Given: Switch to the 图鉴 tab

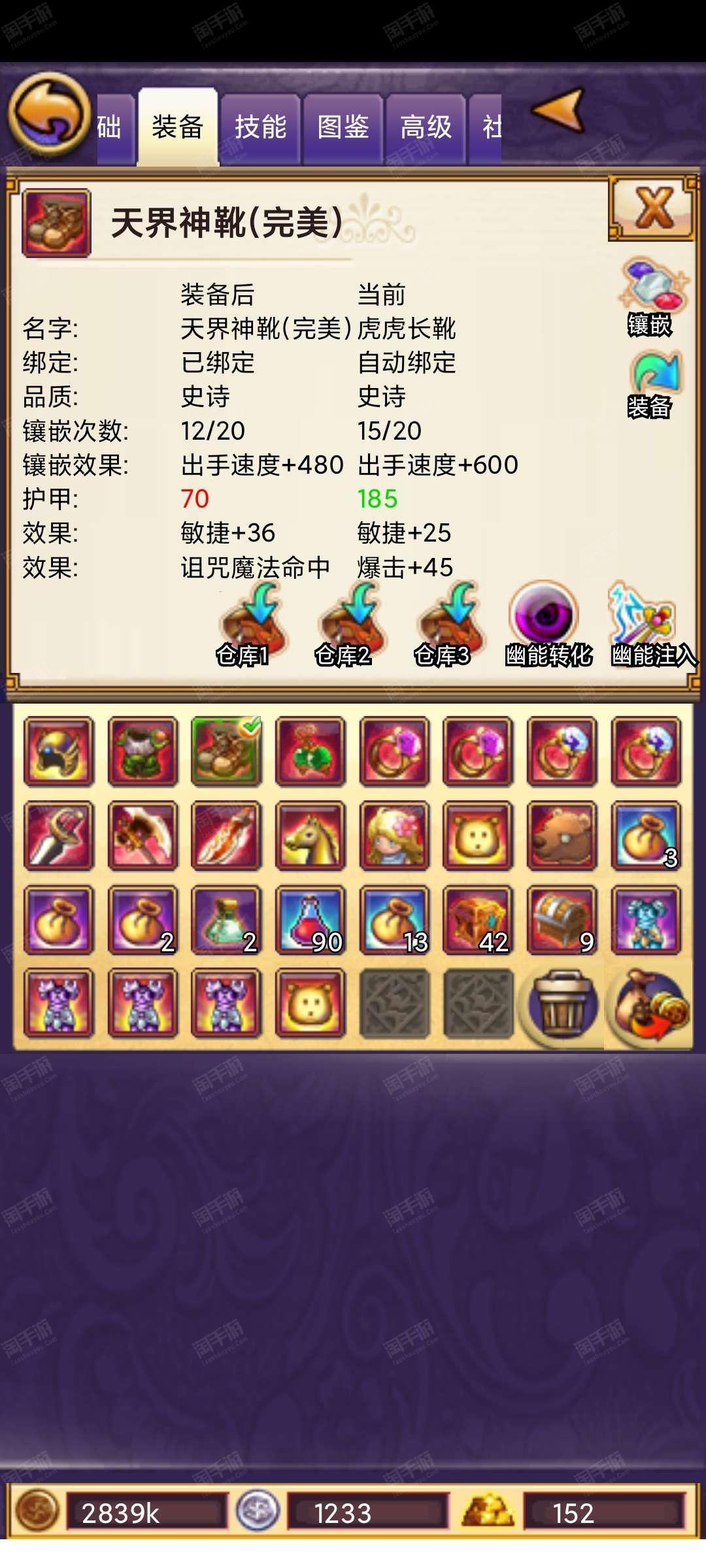Looking at the screenshot, I should (343, 128).
